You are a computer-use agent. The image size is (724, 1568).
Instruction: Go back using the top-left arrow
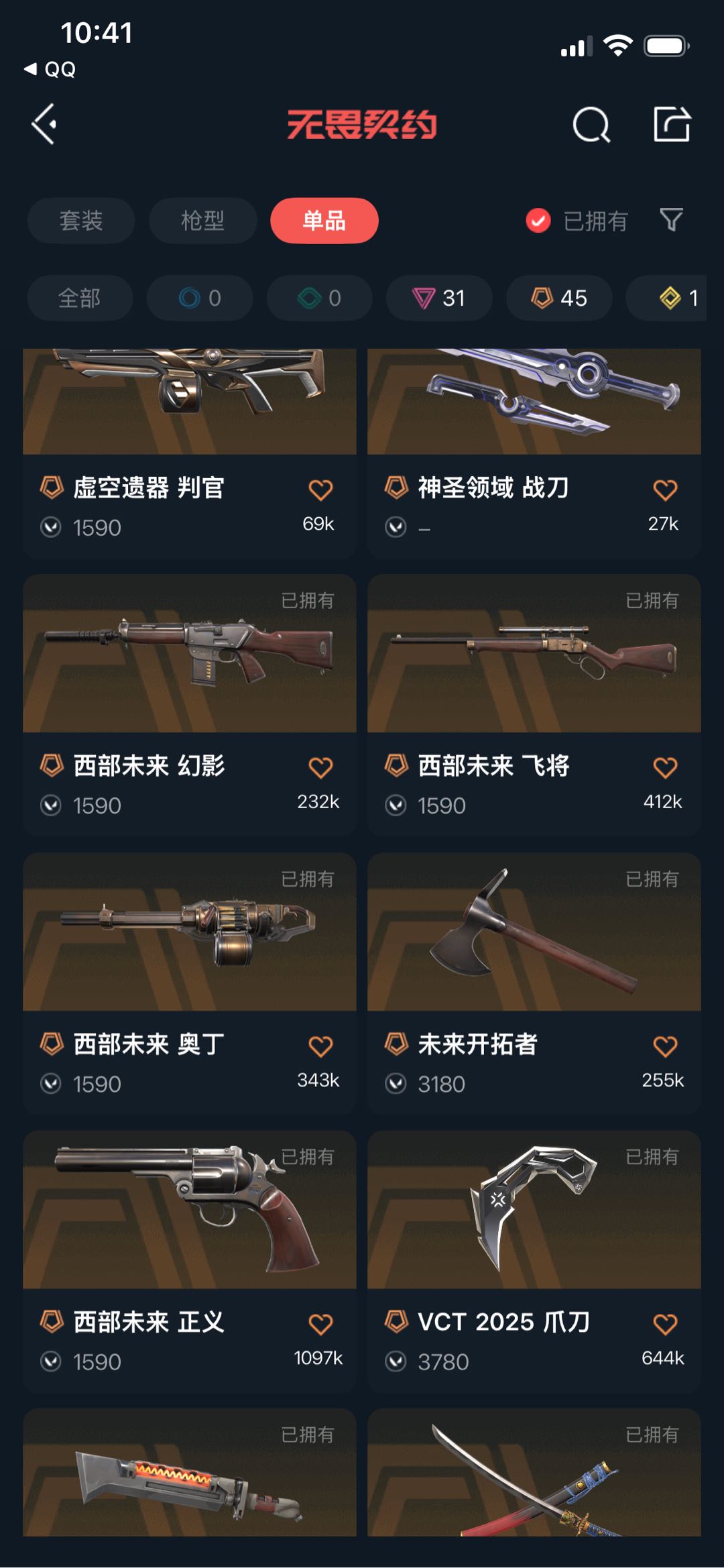[x=44, y=124]
